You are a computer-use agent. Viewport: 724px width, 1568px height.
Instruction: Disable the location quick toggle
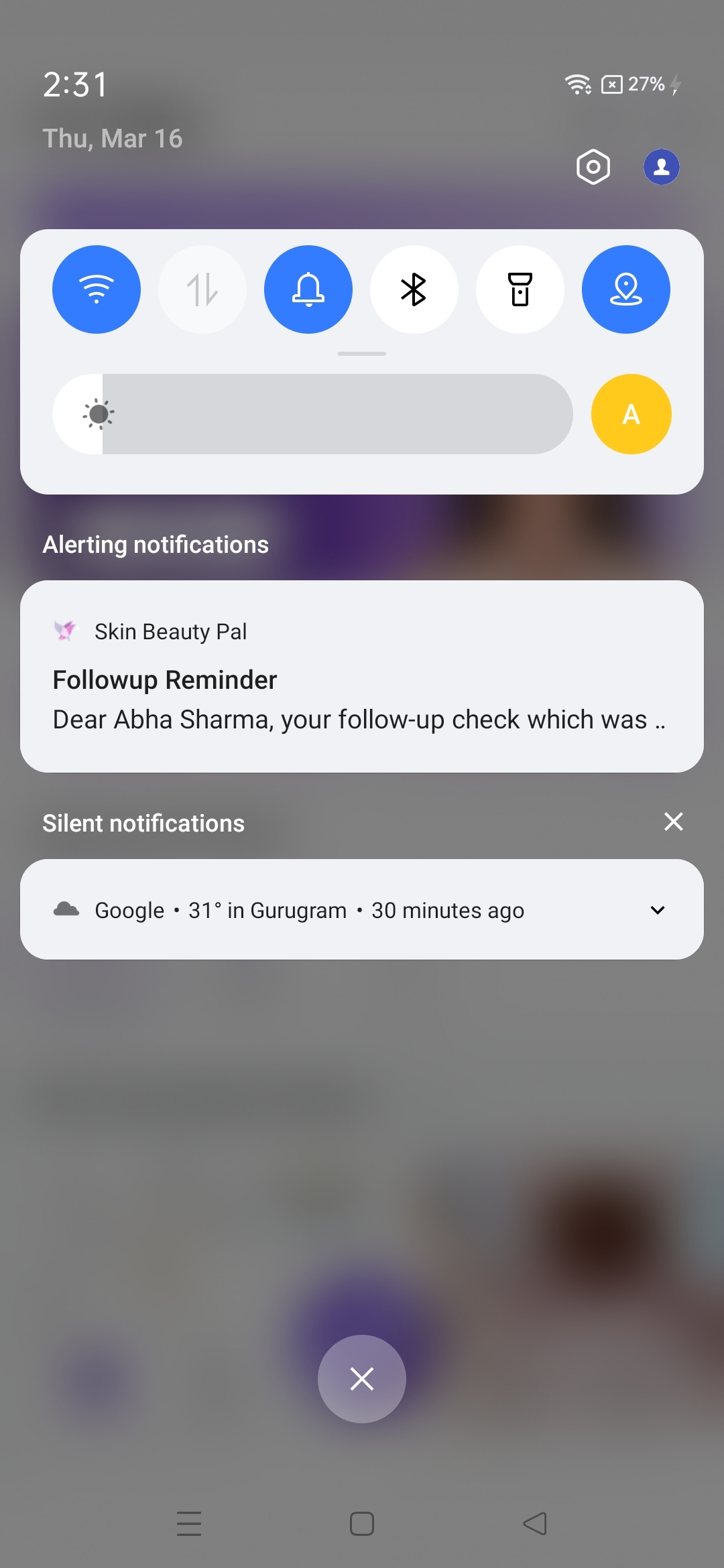[626, 289]
